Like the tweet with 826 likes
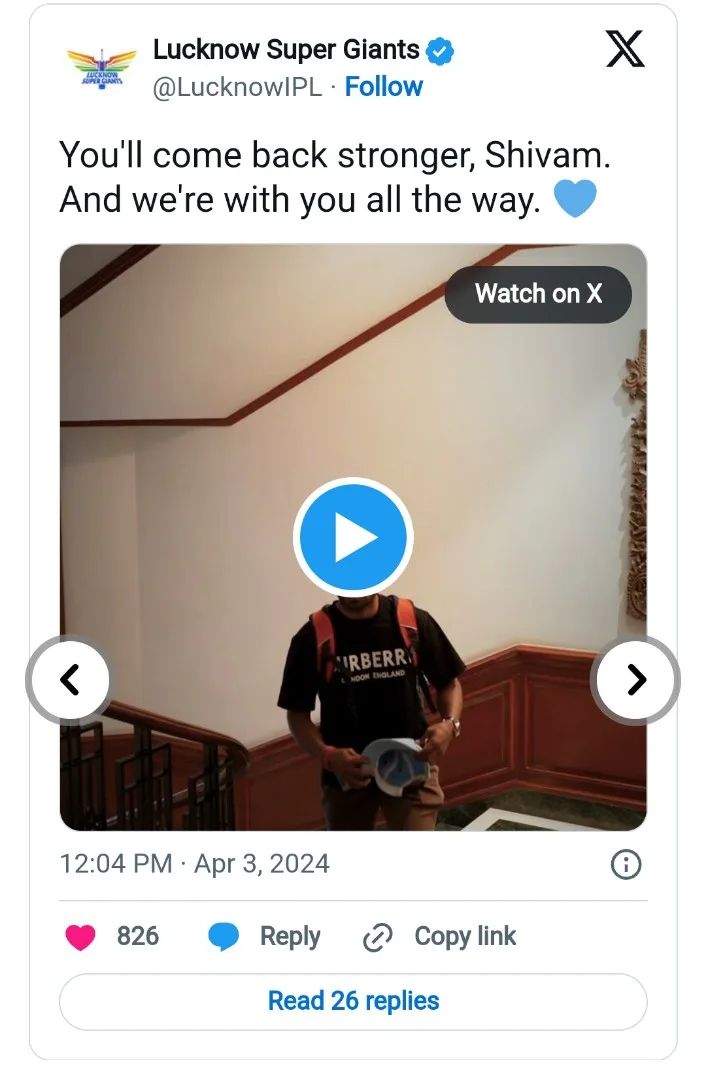The width and height of the screenshot is (706, 1075). 81,937
